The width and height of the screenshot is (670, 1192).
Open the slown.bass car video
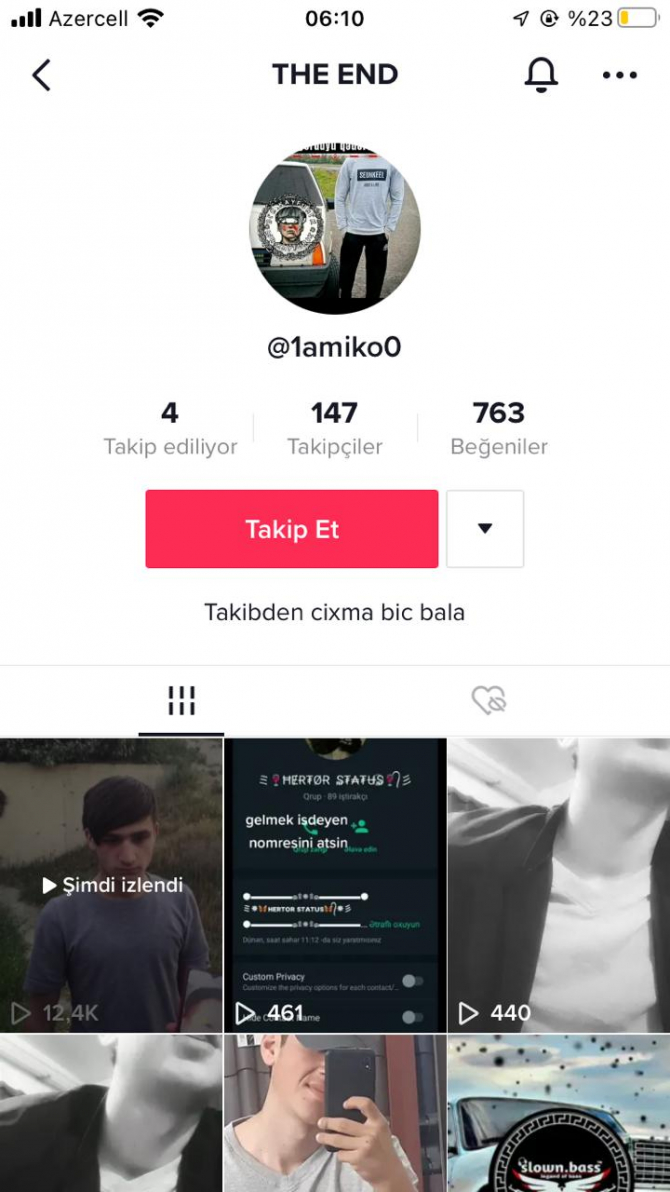(558, 1113)
